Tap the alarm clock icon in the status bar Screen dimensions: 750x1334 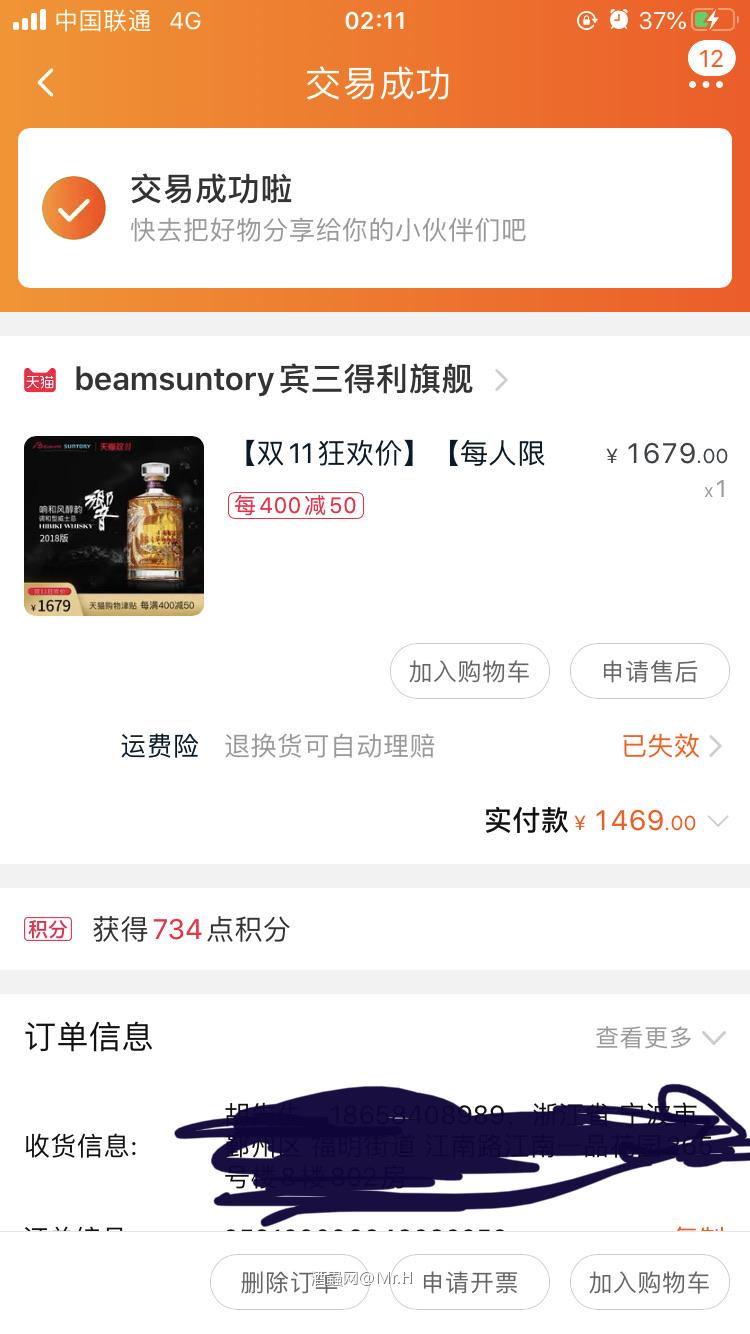coord(620,18)
